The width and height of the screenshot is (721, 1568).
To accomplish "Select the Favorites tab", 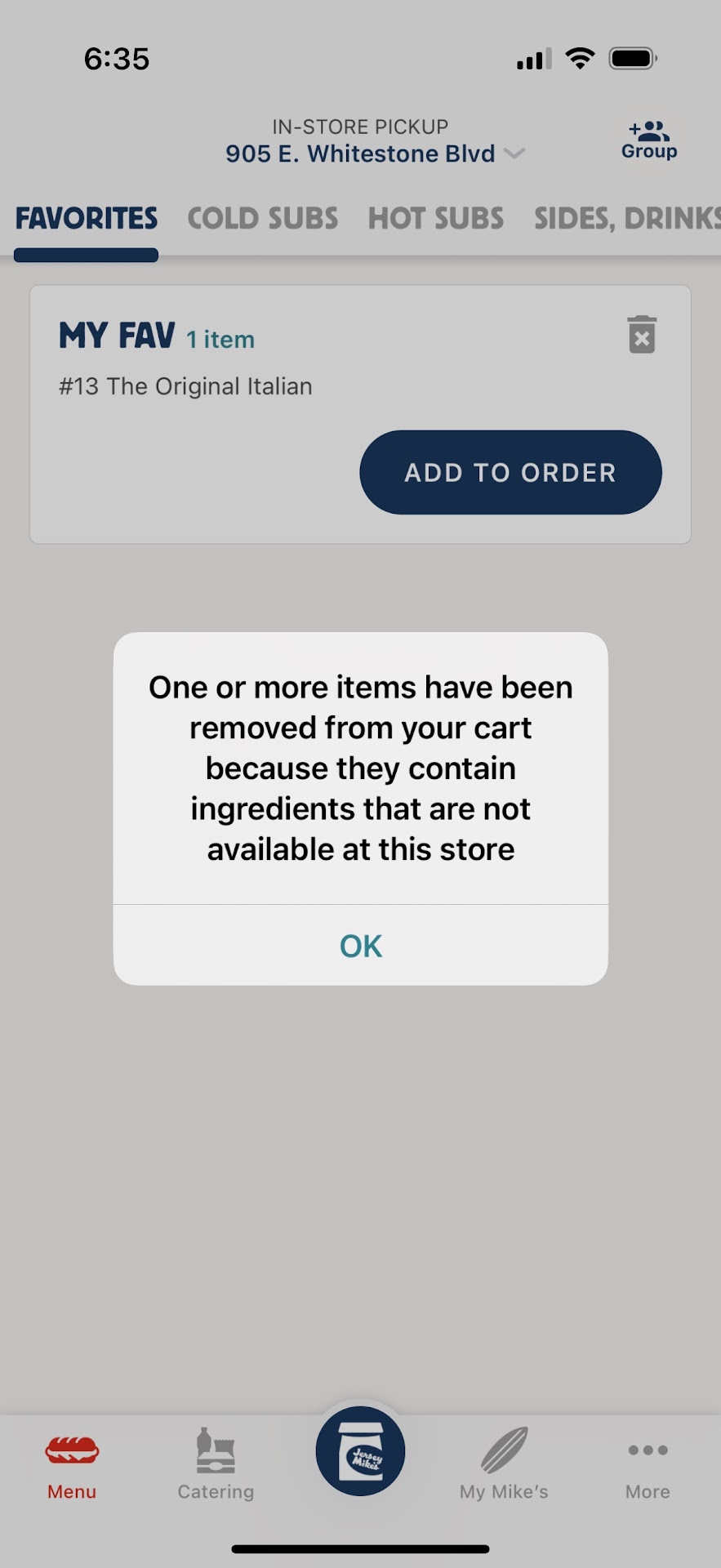I will [87, 219].
